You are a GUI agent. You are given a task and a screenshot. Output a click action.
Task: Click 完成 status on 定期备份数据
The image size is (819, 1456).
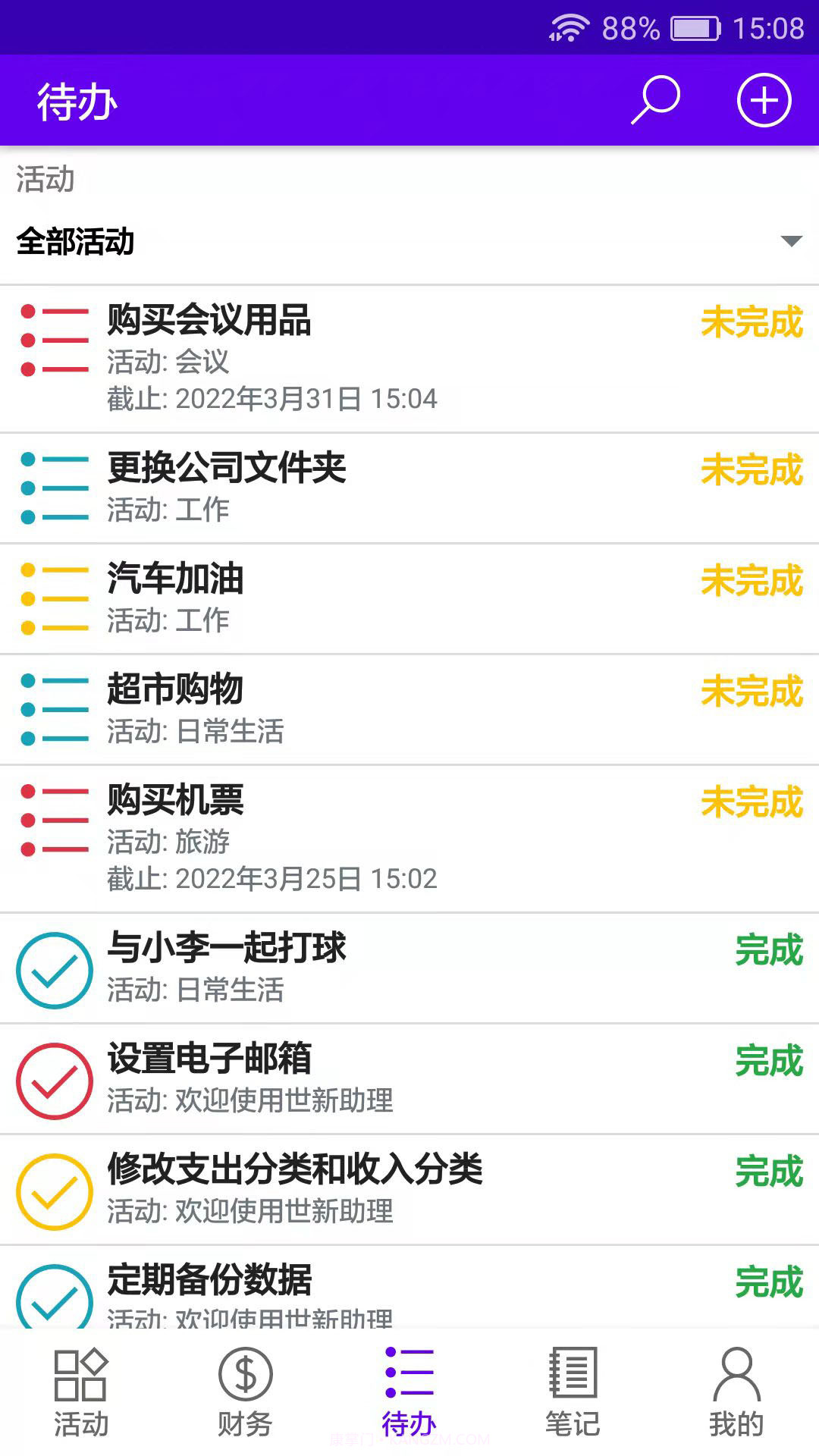(x=769, y=1280)
